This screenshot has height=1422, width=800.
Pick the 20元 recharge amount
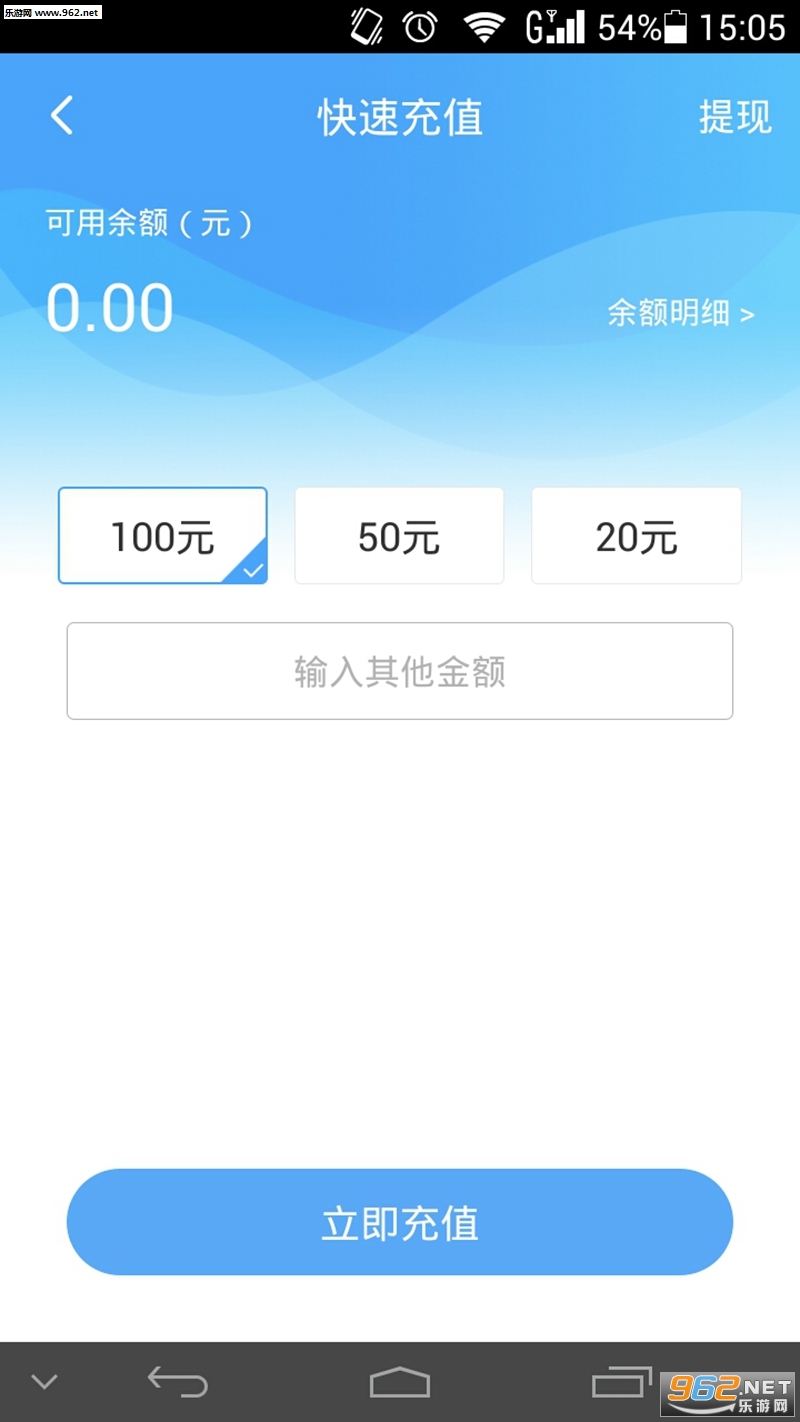tap(636, 536)
